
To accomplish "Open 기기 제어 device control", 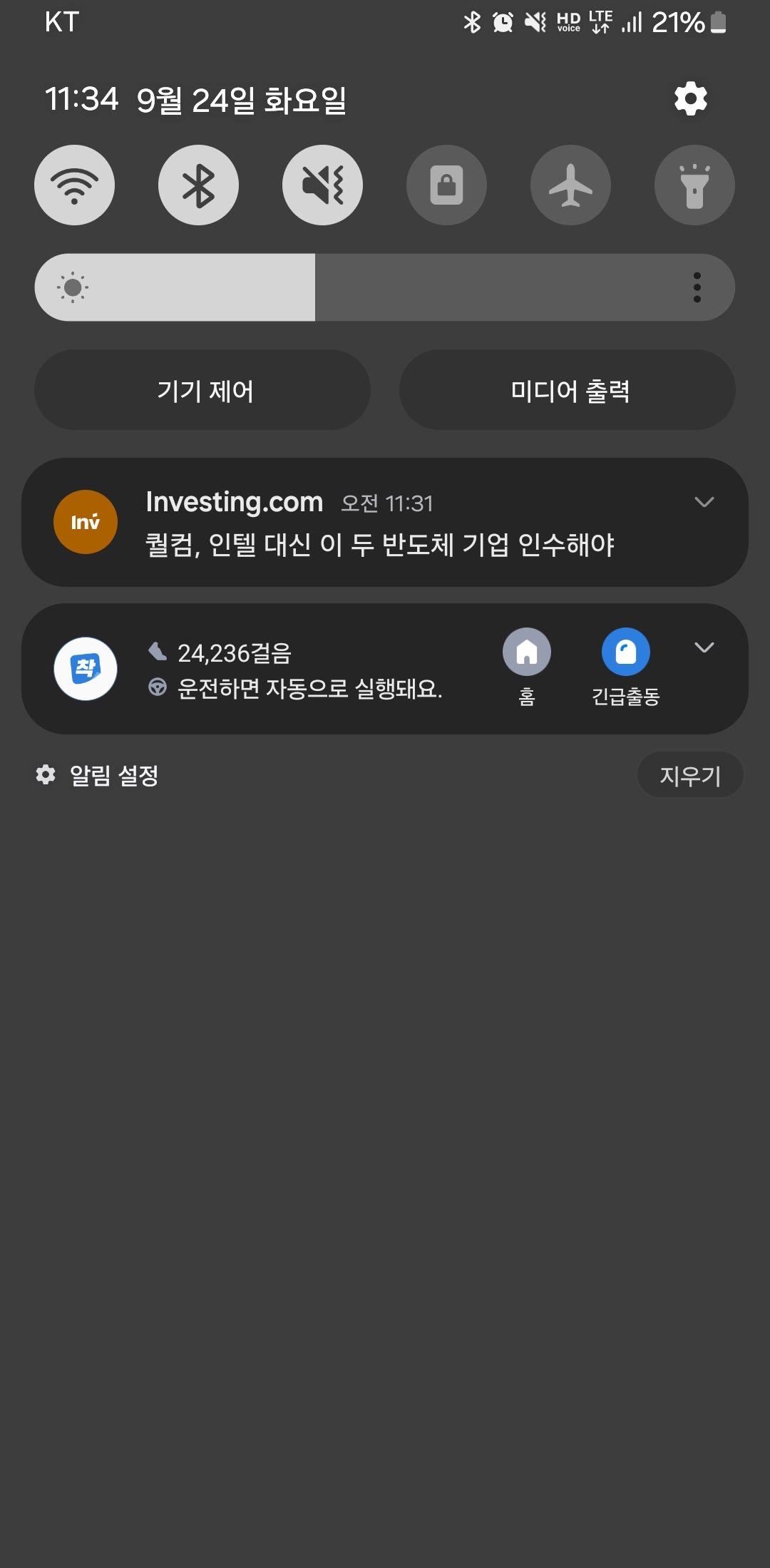I will pos(202,390).
